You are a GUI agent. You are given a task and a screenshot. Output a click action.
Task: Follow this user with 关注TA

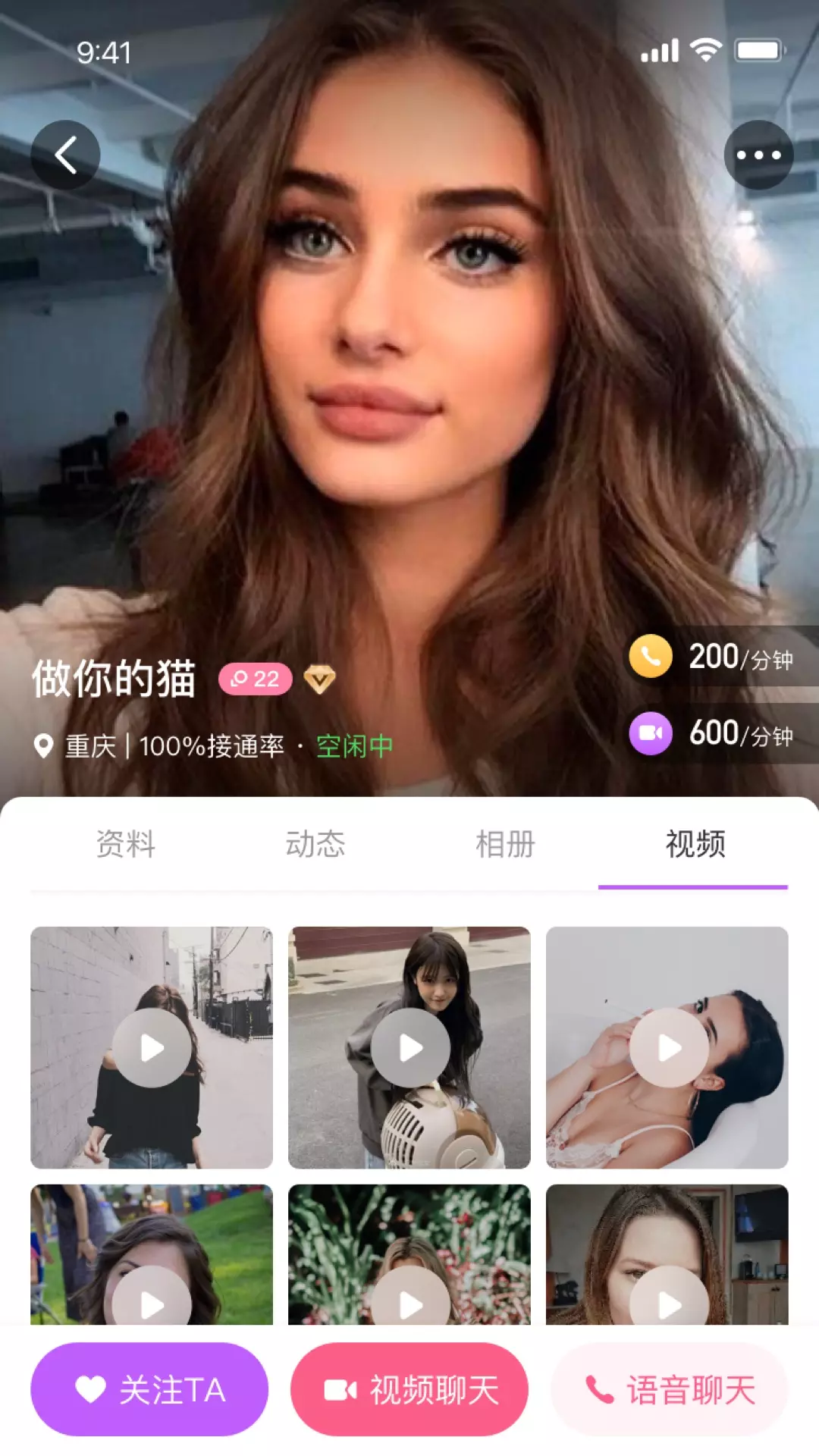[149, 1389]
